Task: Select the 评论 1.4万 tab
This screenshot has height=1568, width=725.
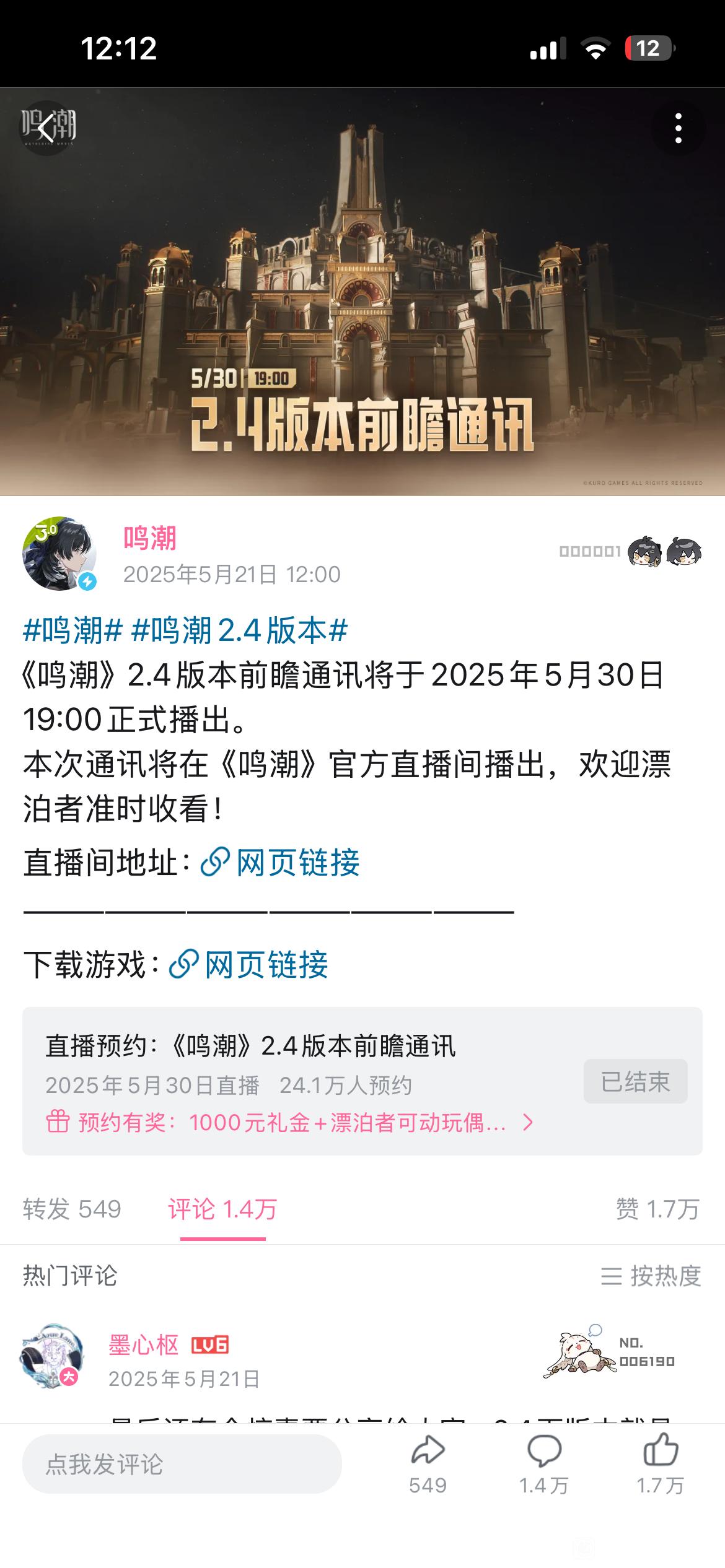Action: coord(222,1209)
